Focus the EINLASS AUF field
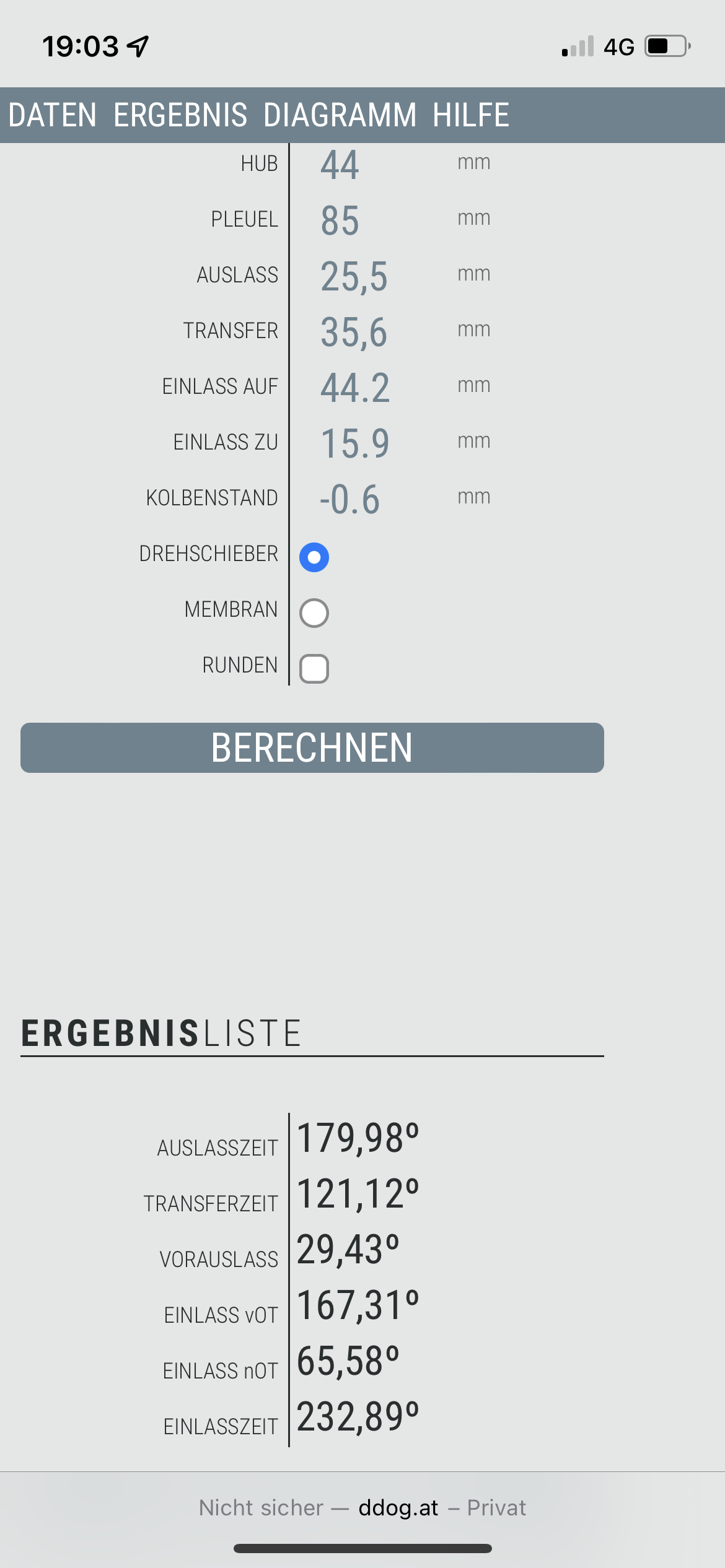725x1568 pixels. pyautogui.click(x=366, y=388)
